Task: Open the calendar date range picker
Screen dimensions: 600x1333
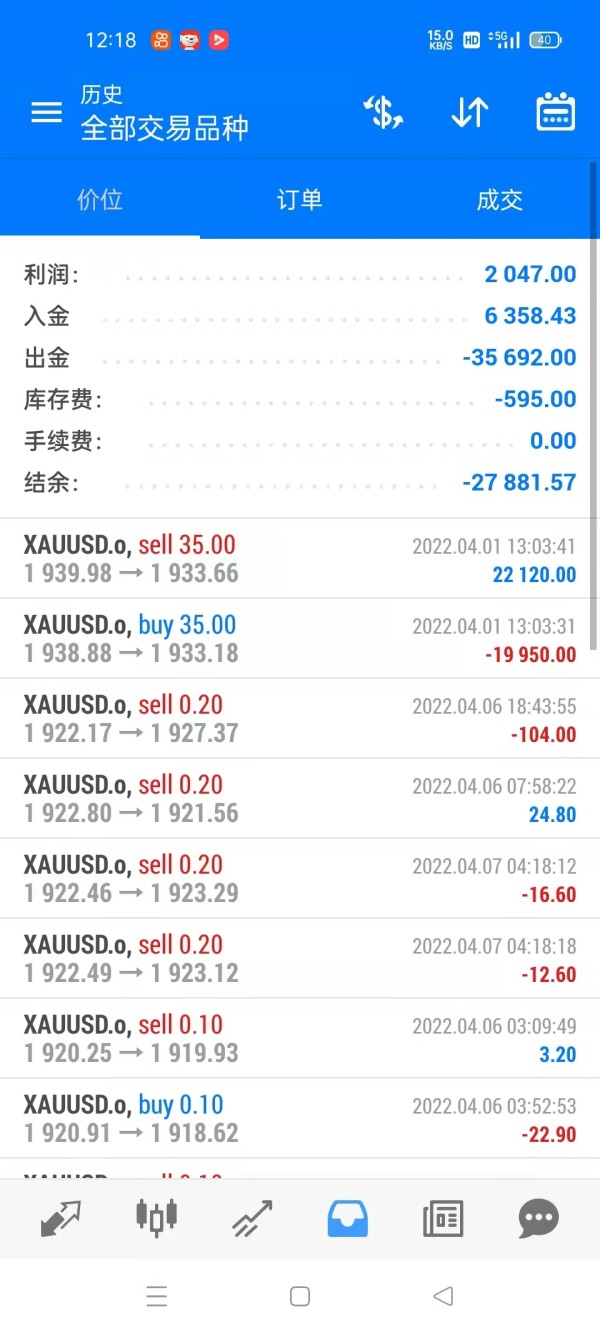Action: 555,113
